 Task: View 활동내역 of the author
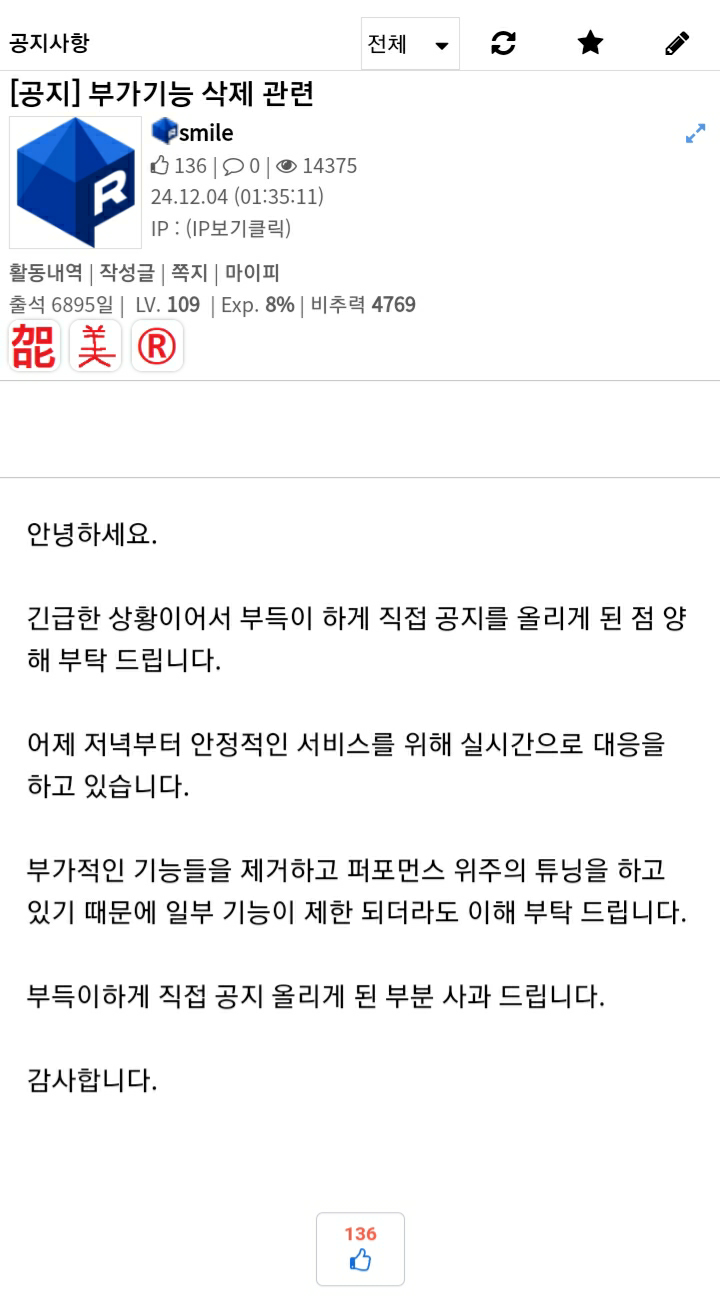point(46,273)
